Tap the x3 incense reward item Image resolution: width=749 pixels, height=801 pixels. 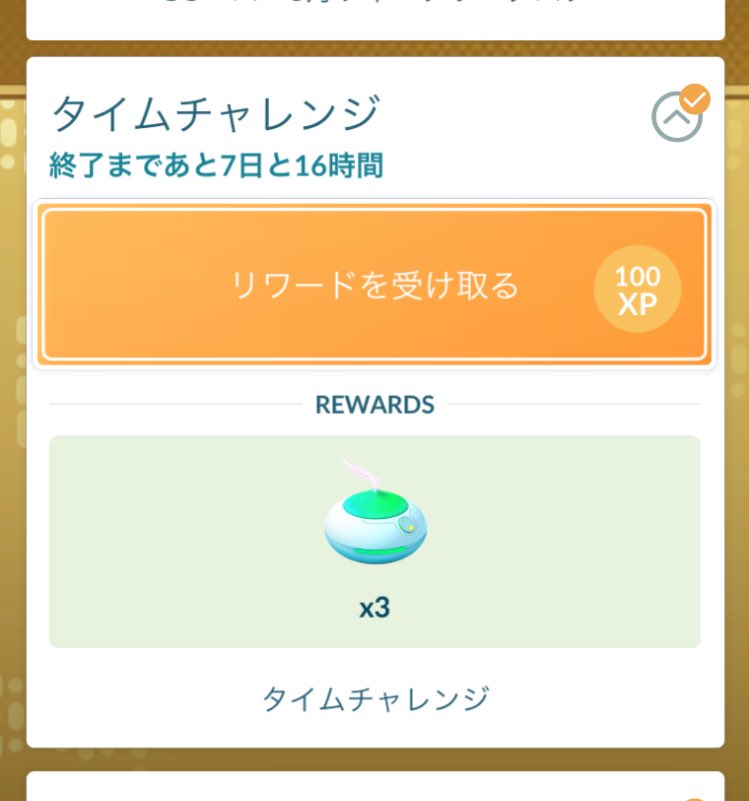point(375,541)
